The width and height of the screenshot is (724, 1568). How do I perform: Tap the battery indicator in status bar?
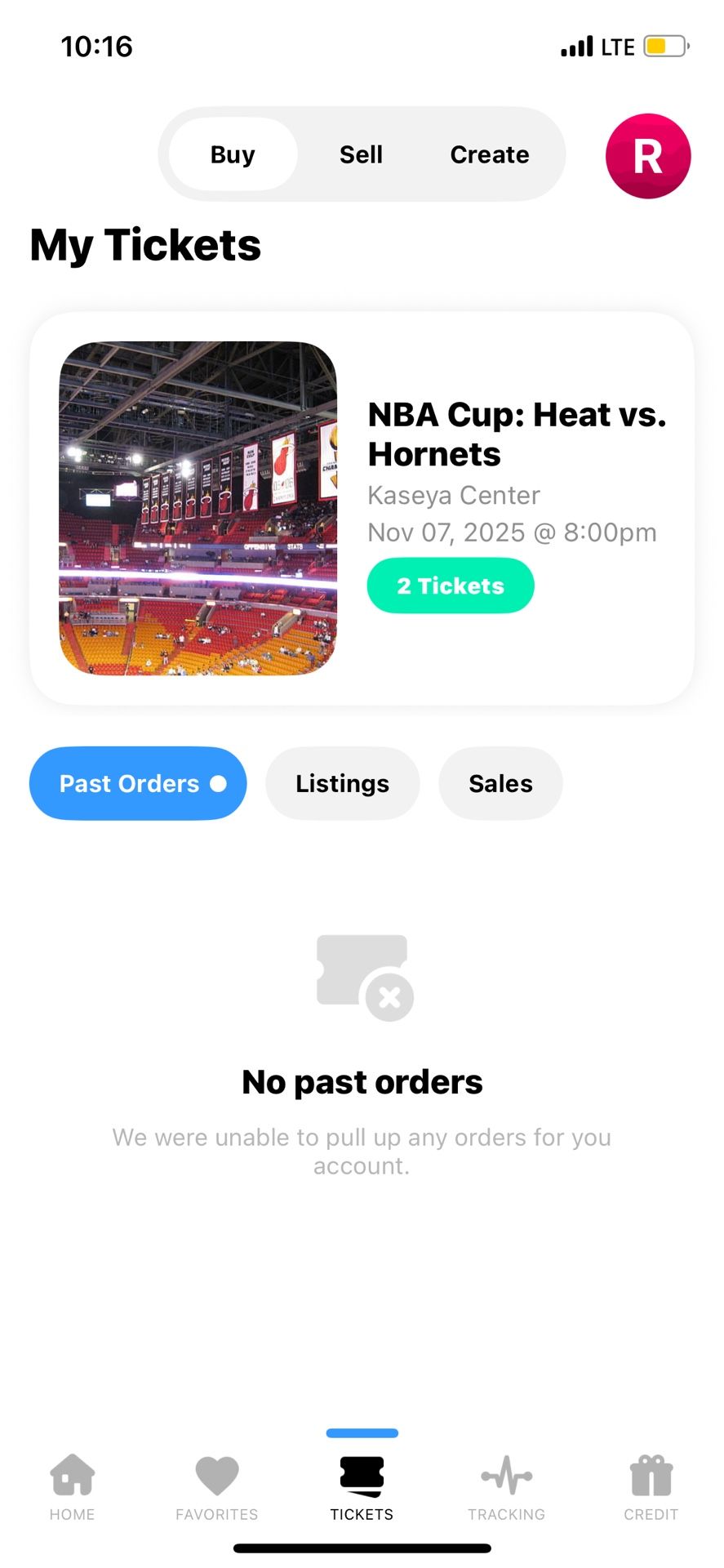tap(663, 47)
